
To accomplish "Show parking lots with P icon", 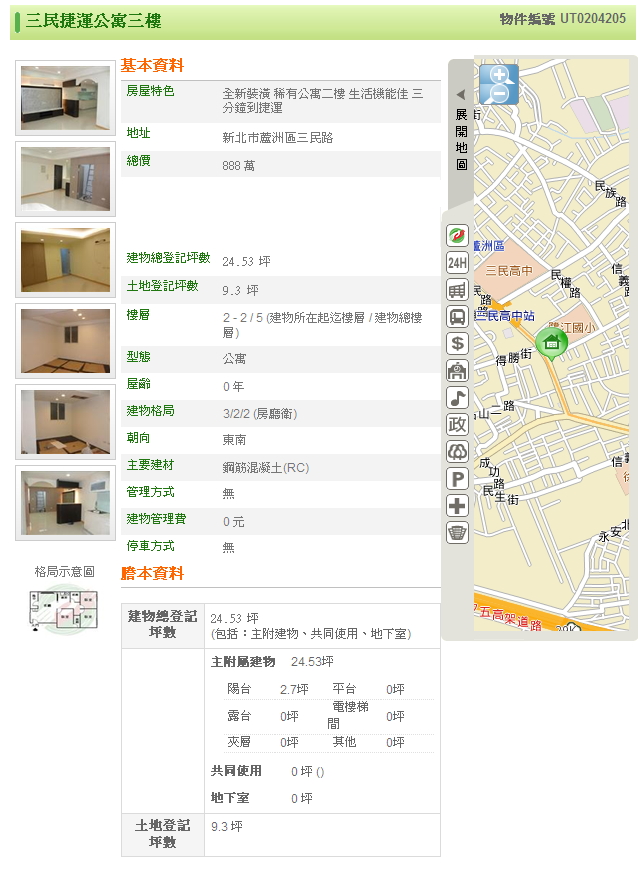I will [457, 479].
